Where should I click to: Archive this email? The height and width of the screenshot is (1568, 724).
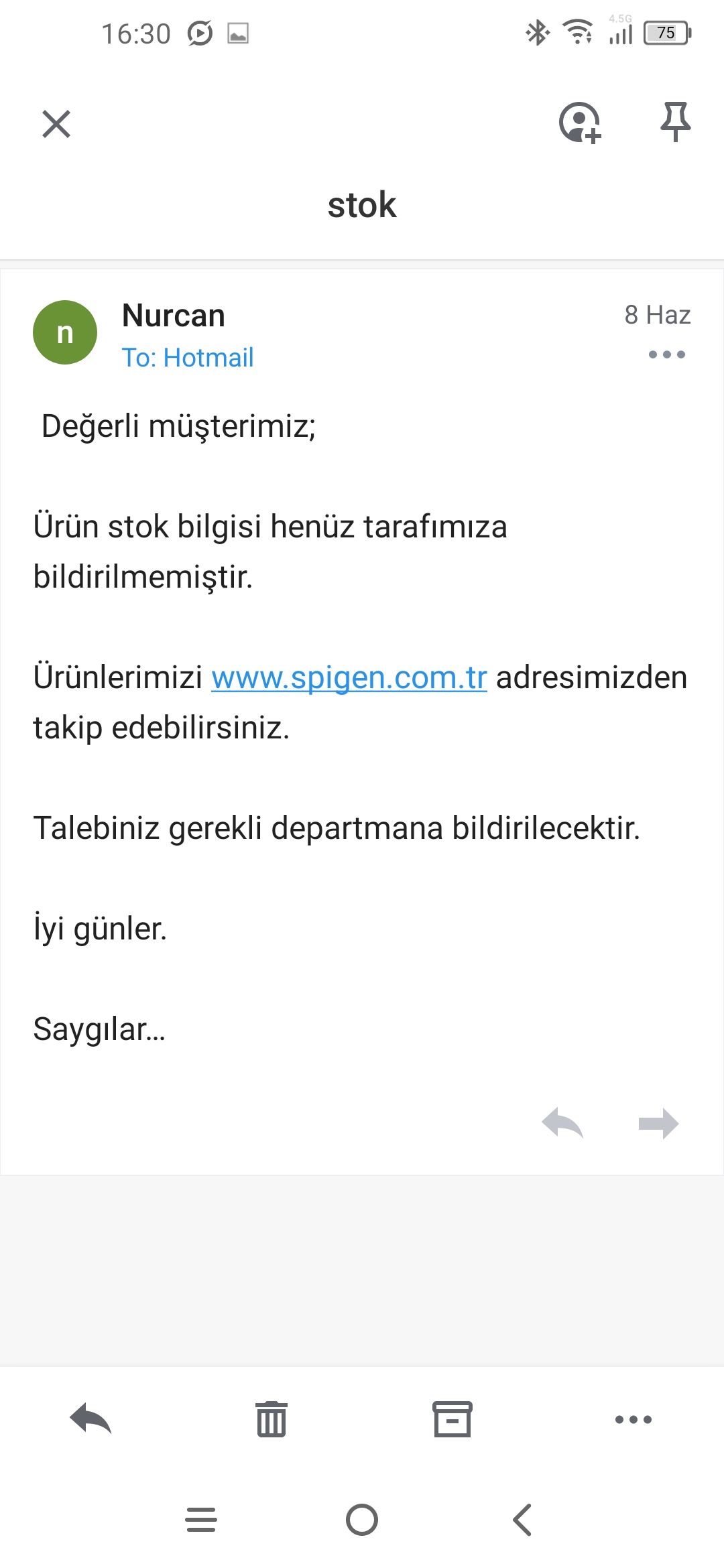tap(452, 1419)
